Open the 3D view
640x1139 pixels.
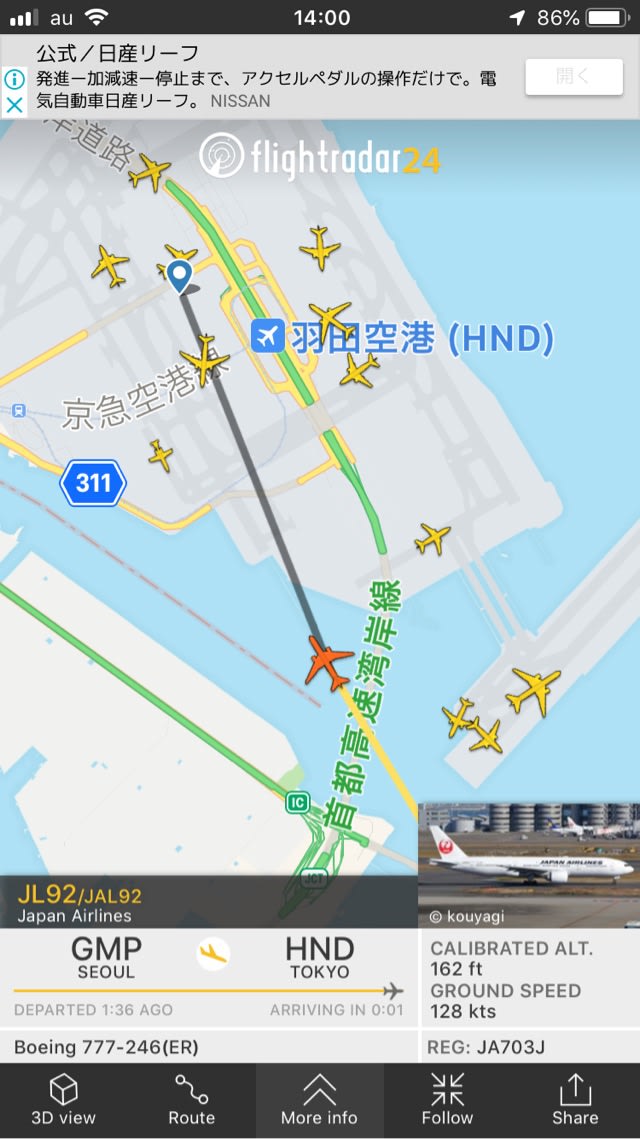tap(63, 1100)
